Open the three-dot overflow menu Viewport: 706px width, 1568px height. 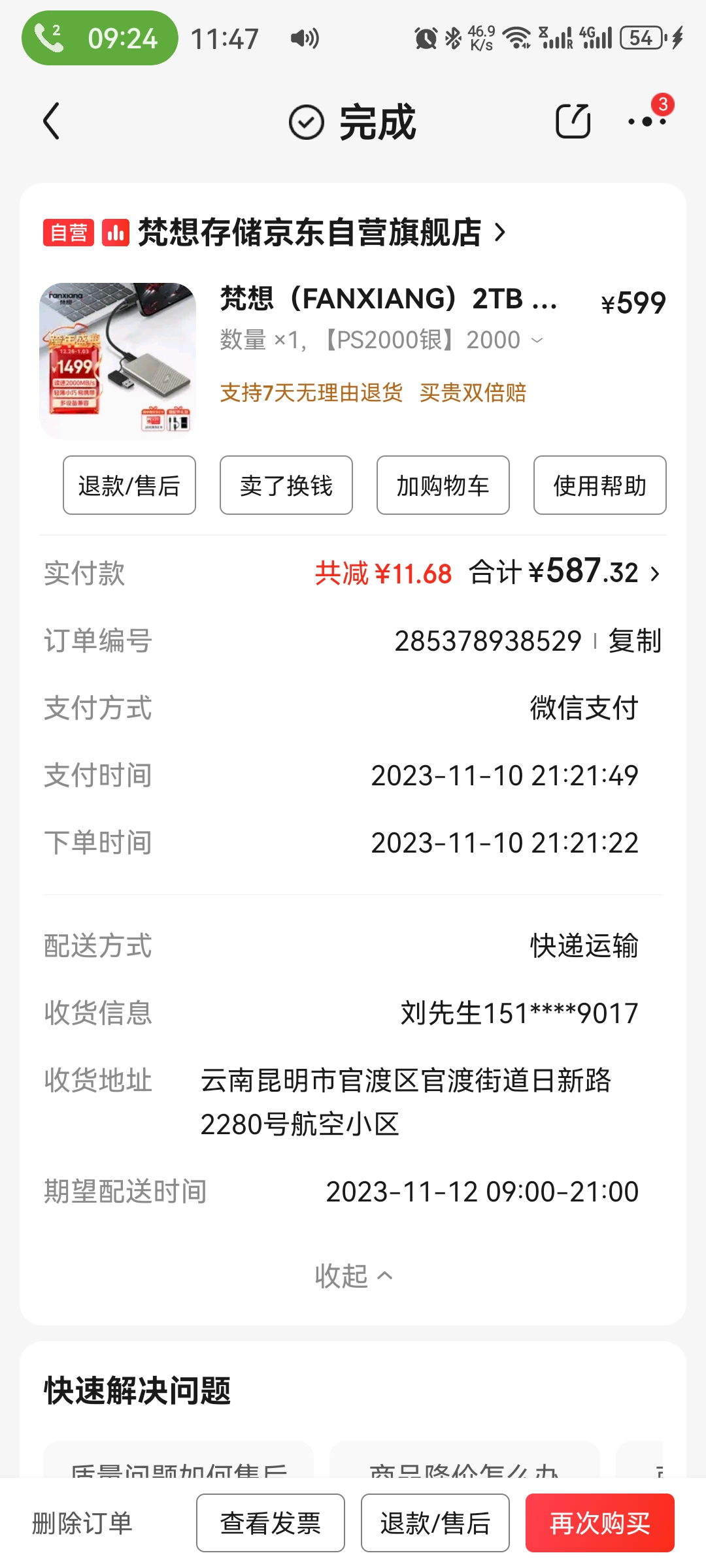[647, 122]
